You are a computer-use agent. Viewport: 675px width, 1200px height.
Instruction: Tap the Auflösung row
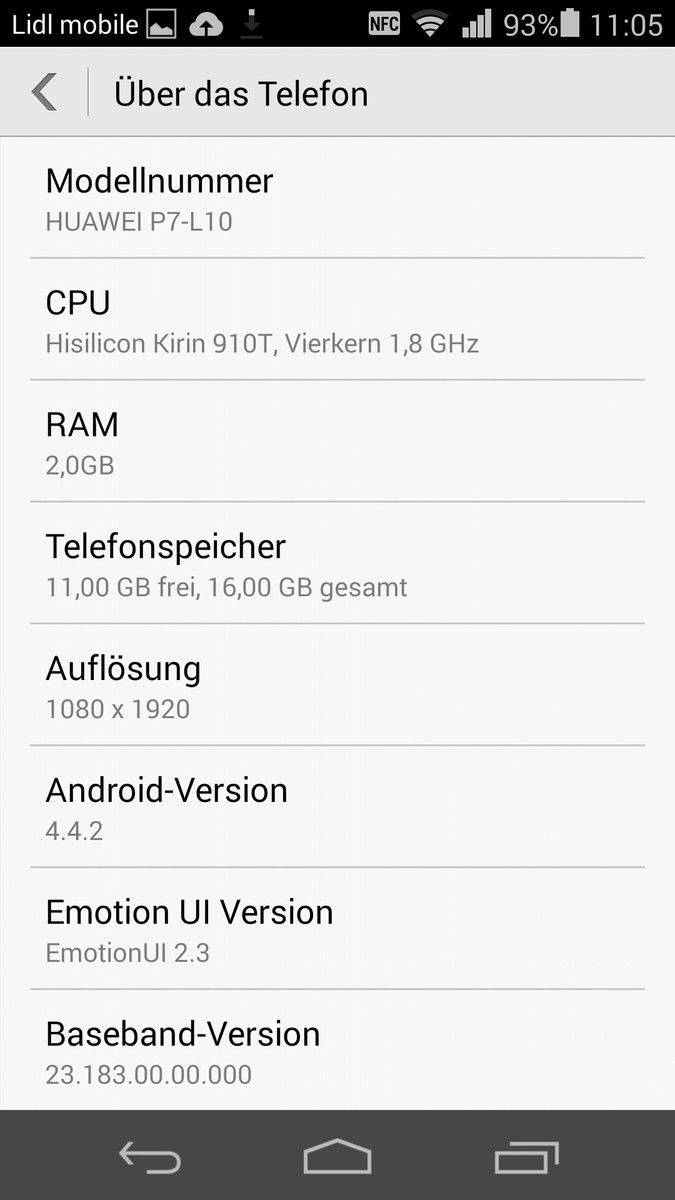coord(337,686)
